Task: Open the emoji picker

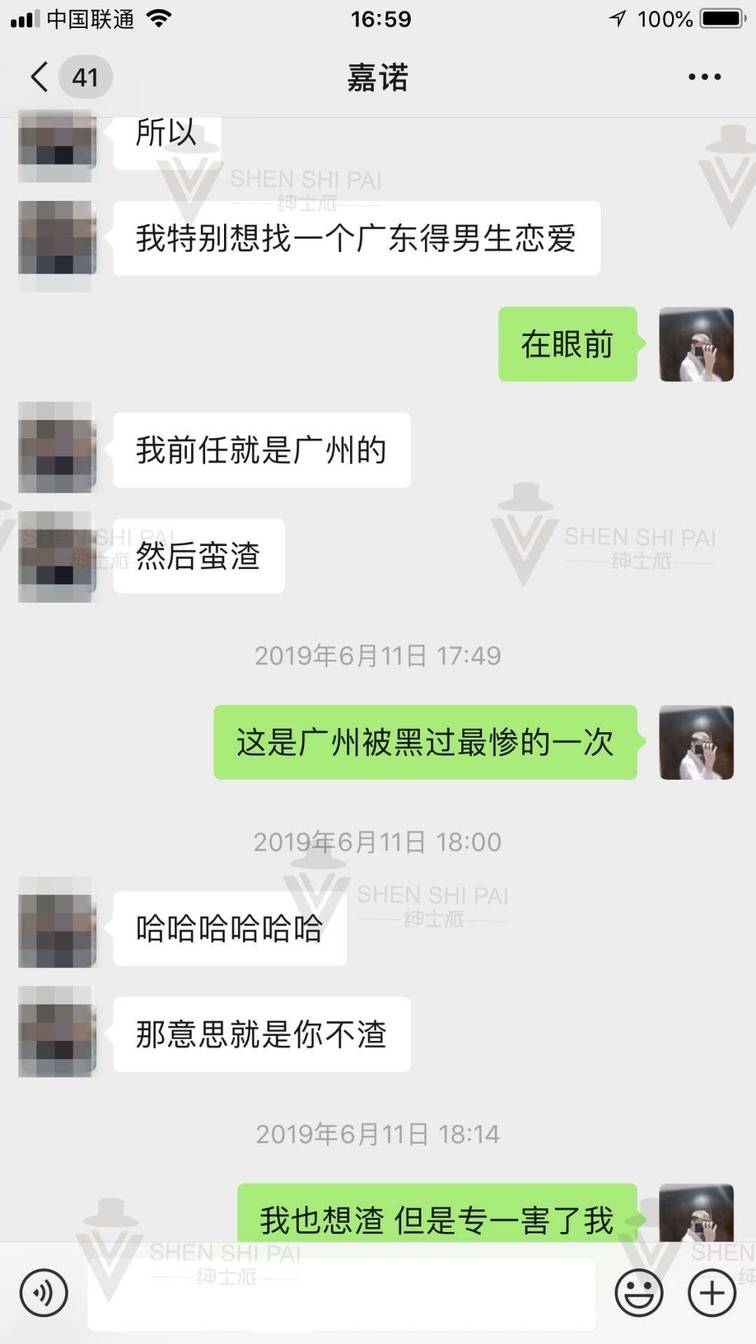Action: click(x=639, y=1292)
